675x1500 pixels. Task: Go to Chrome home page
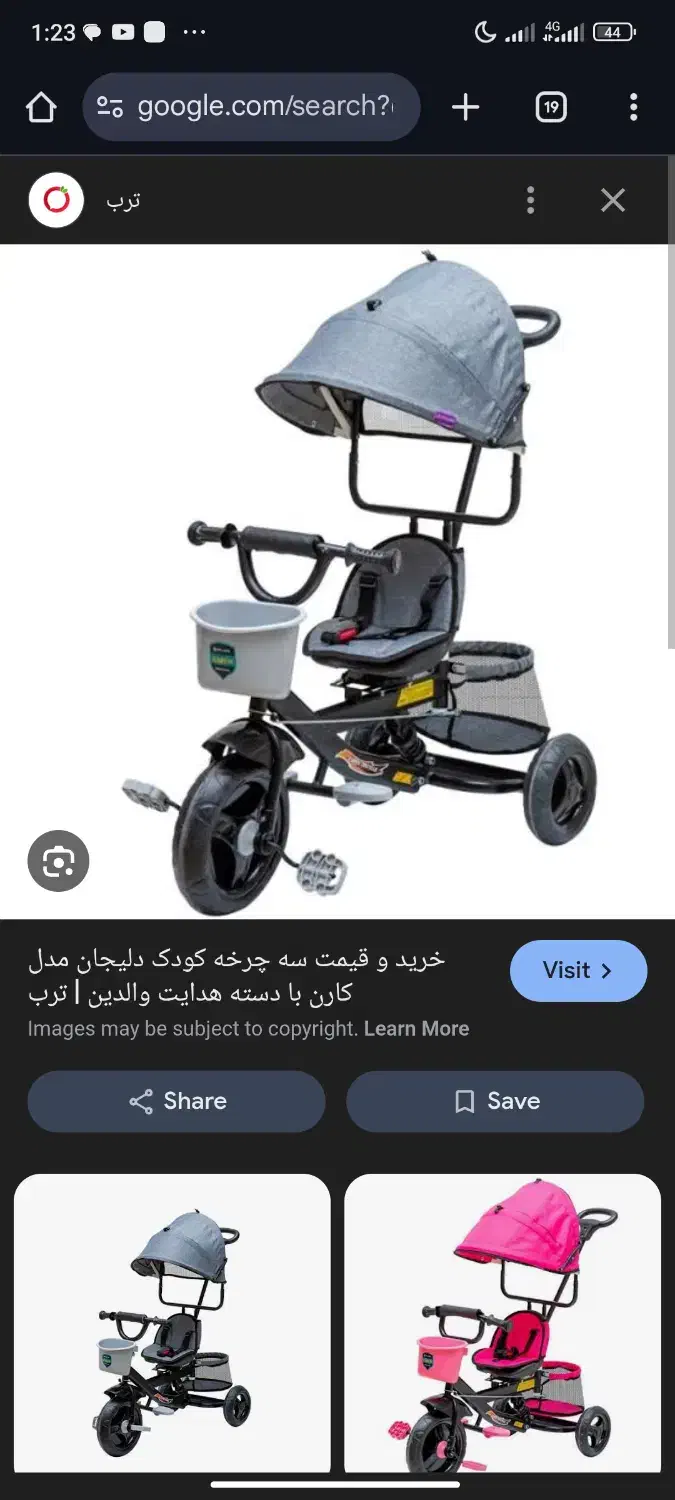click(x=41, y=107)
